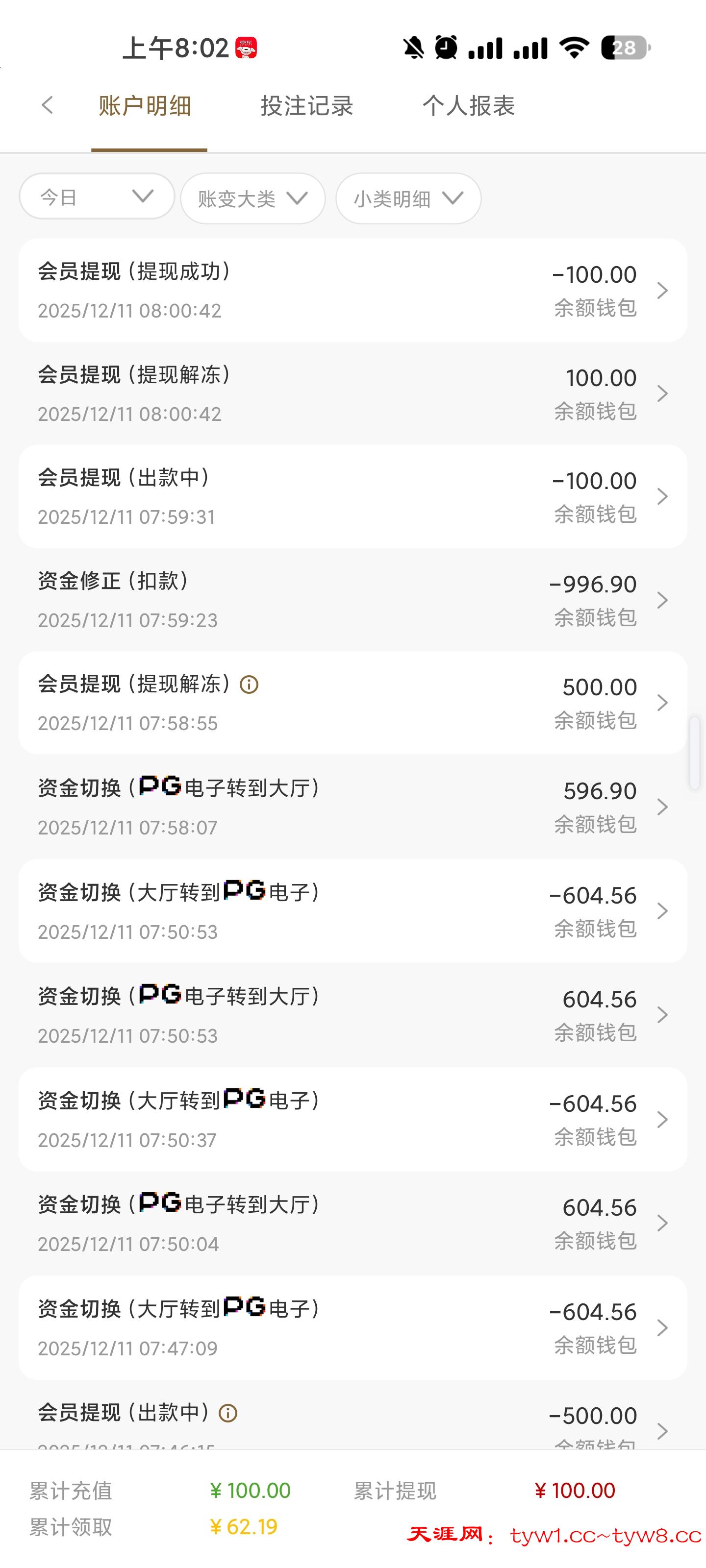Screen dimensions: 706x1568
Task: Open the 小类明细 filter dropdown
Action: coord(408,198)
